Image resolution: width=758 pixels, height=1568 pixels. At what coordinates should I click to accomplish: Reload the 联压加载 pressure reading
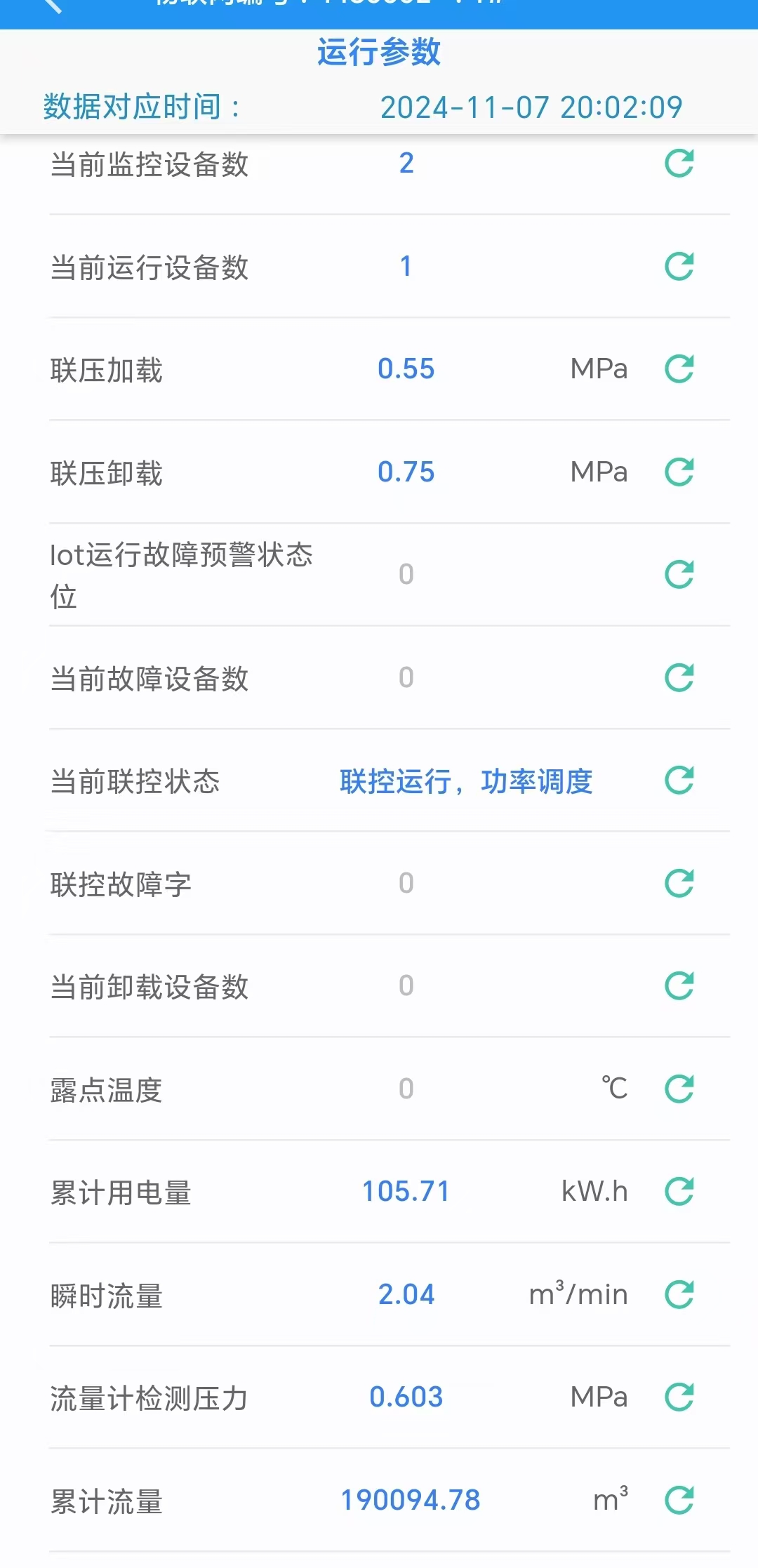click(679, 369)
